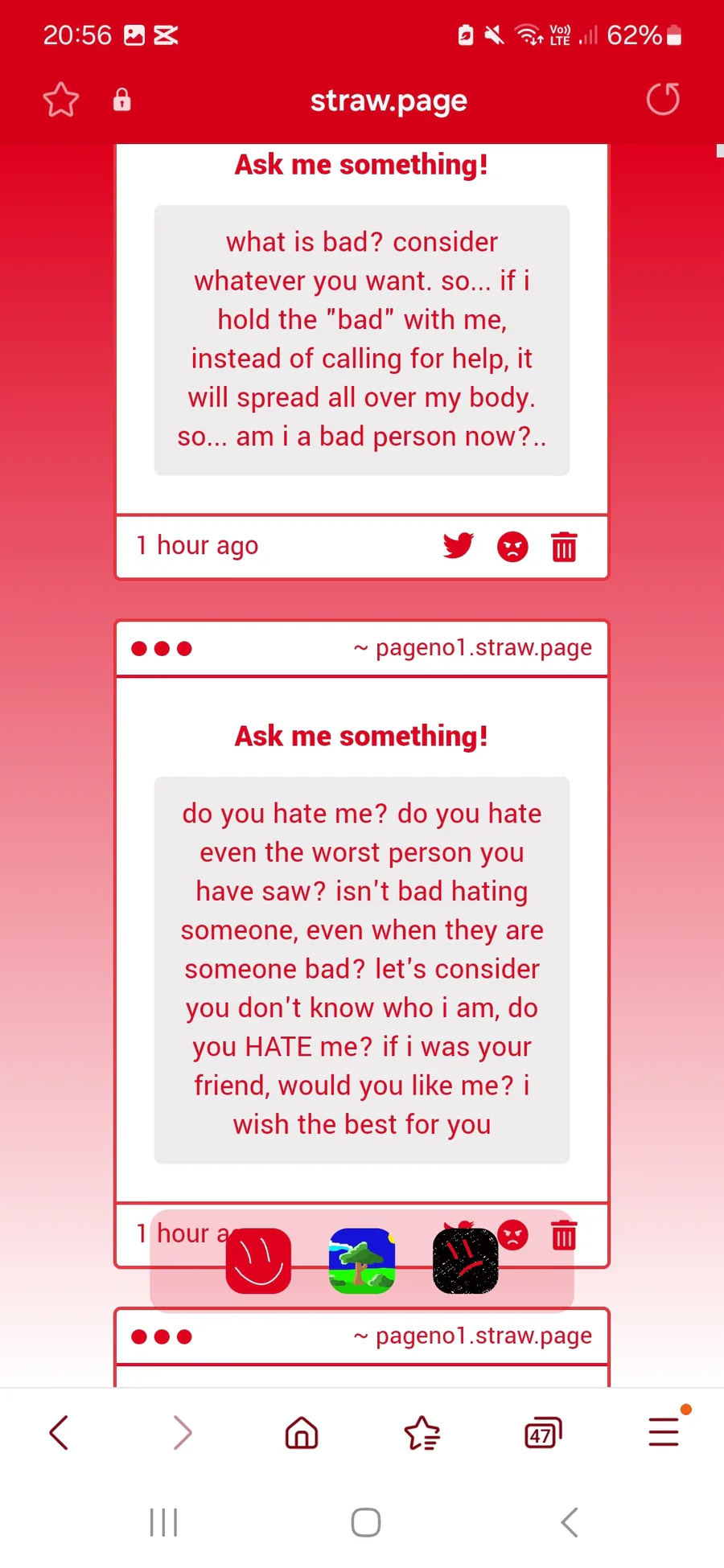The width and height of the screenshot is (724, 1568).
Task: Bookmark this page with the star icon
Action: [x=60, y=100]
